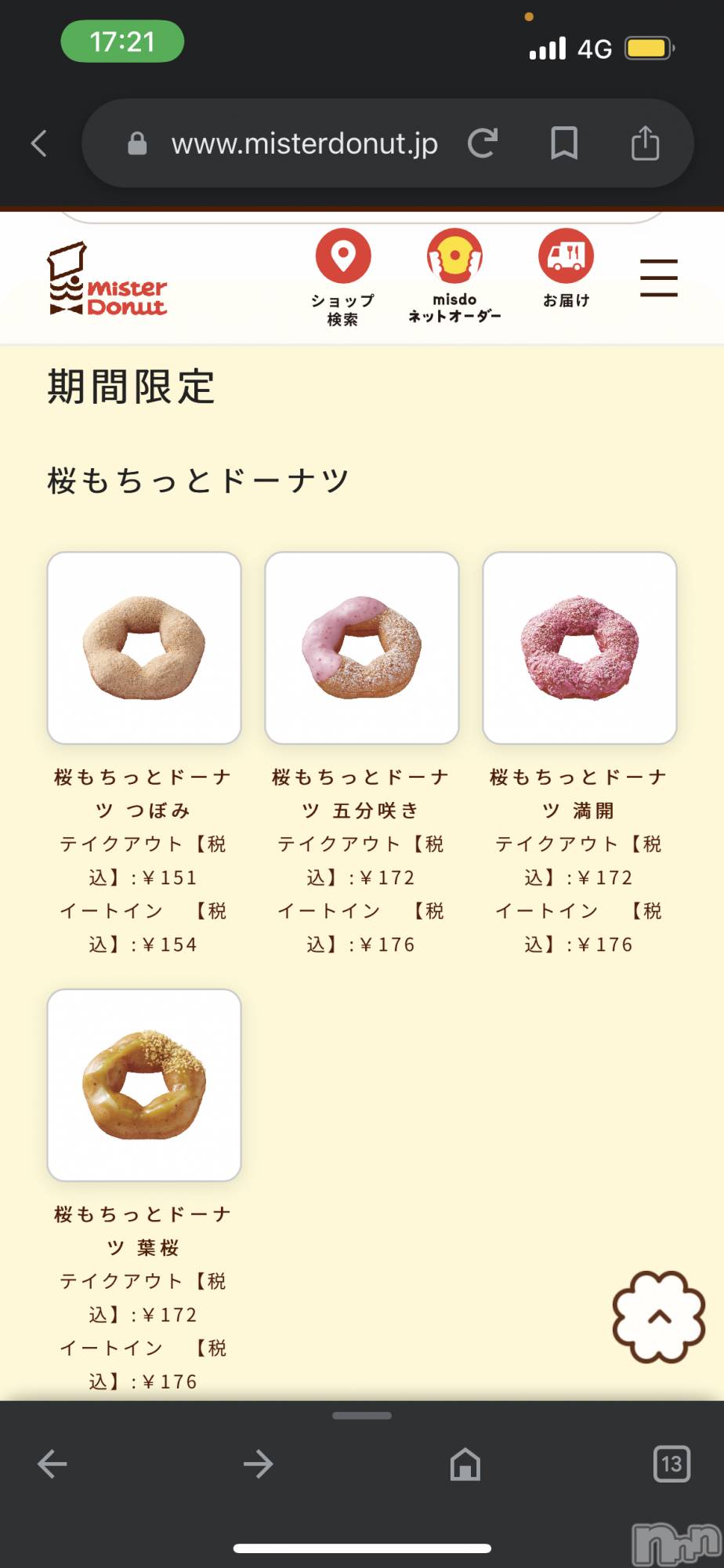724x1568 pixels.
Task: Open お届け delivery
Action: coord(566,267)
